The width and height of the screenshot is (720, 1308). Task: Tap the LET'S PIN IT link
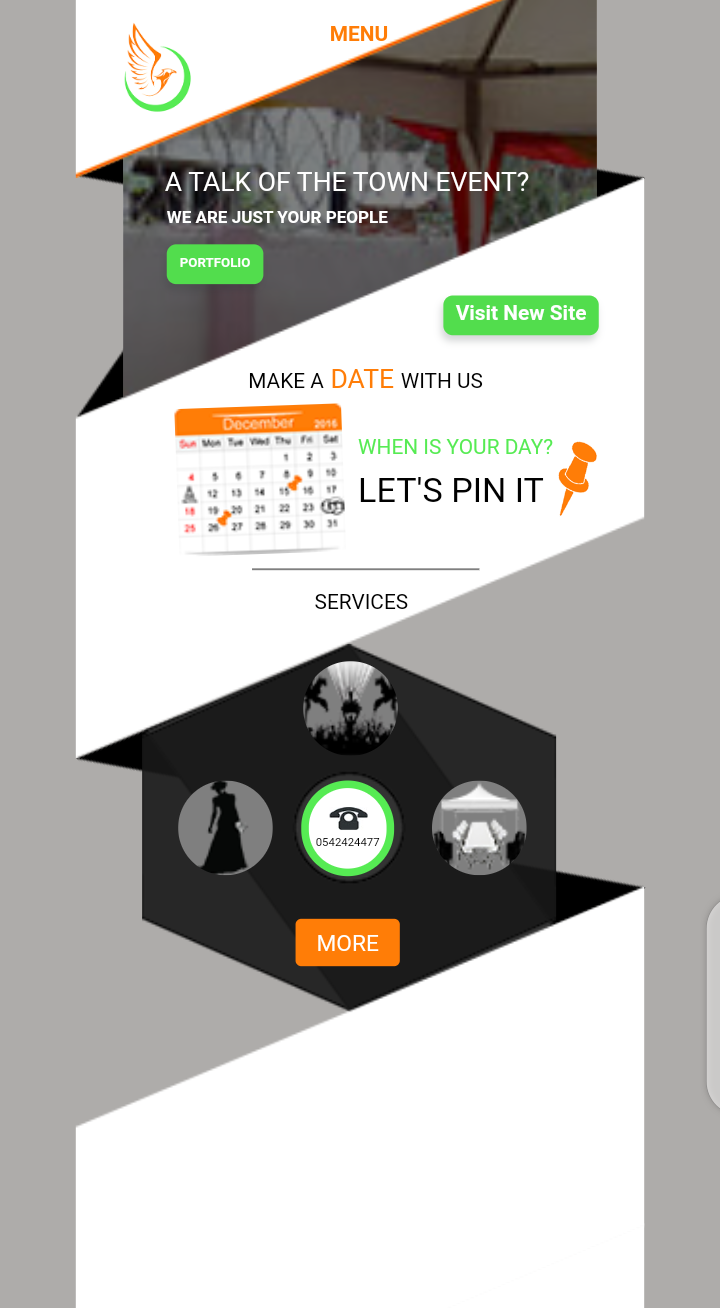coord(451,490)
